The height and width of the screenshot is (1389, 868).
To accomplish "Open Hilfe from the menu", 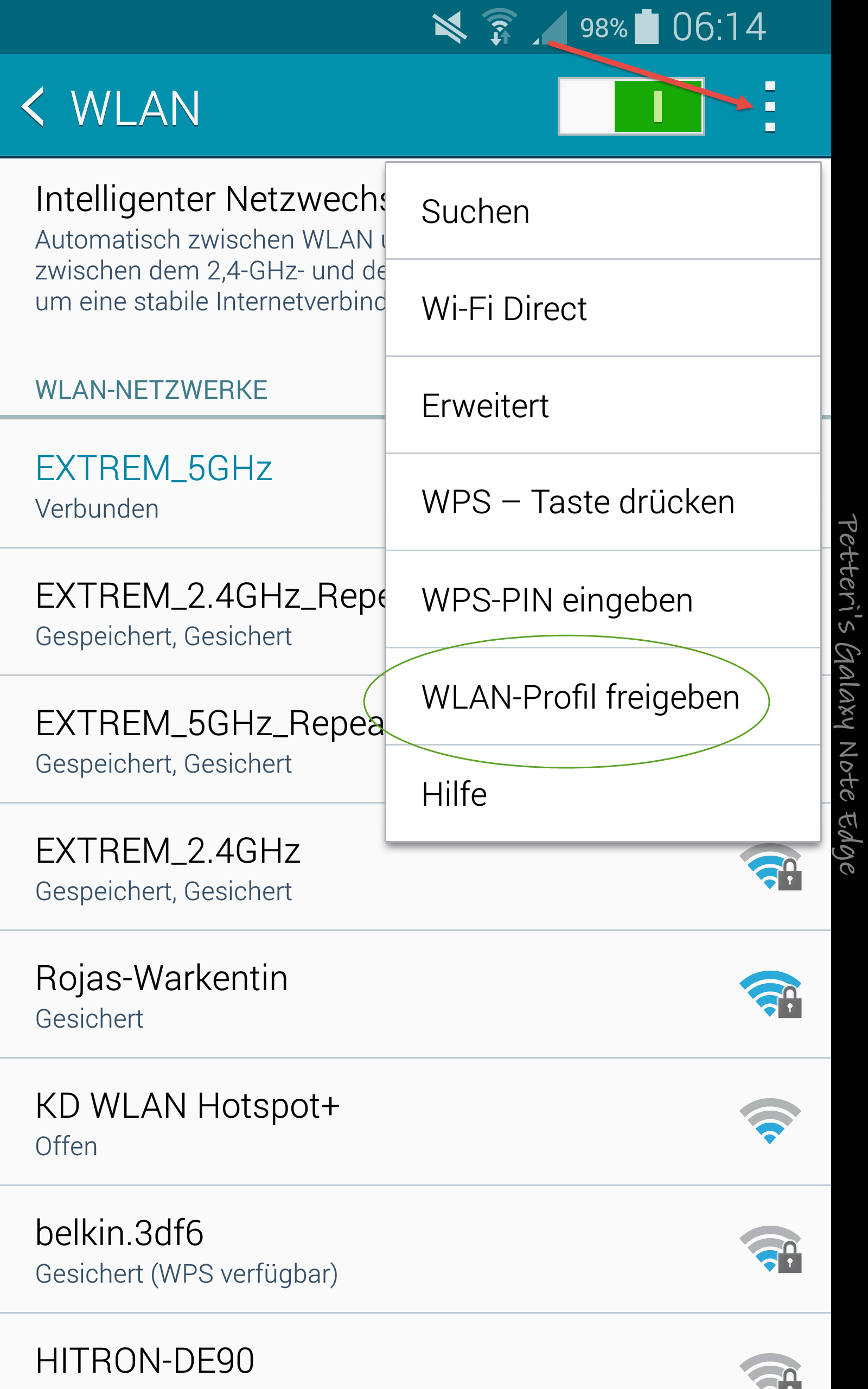I will (x=603, y=794).
